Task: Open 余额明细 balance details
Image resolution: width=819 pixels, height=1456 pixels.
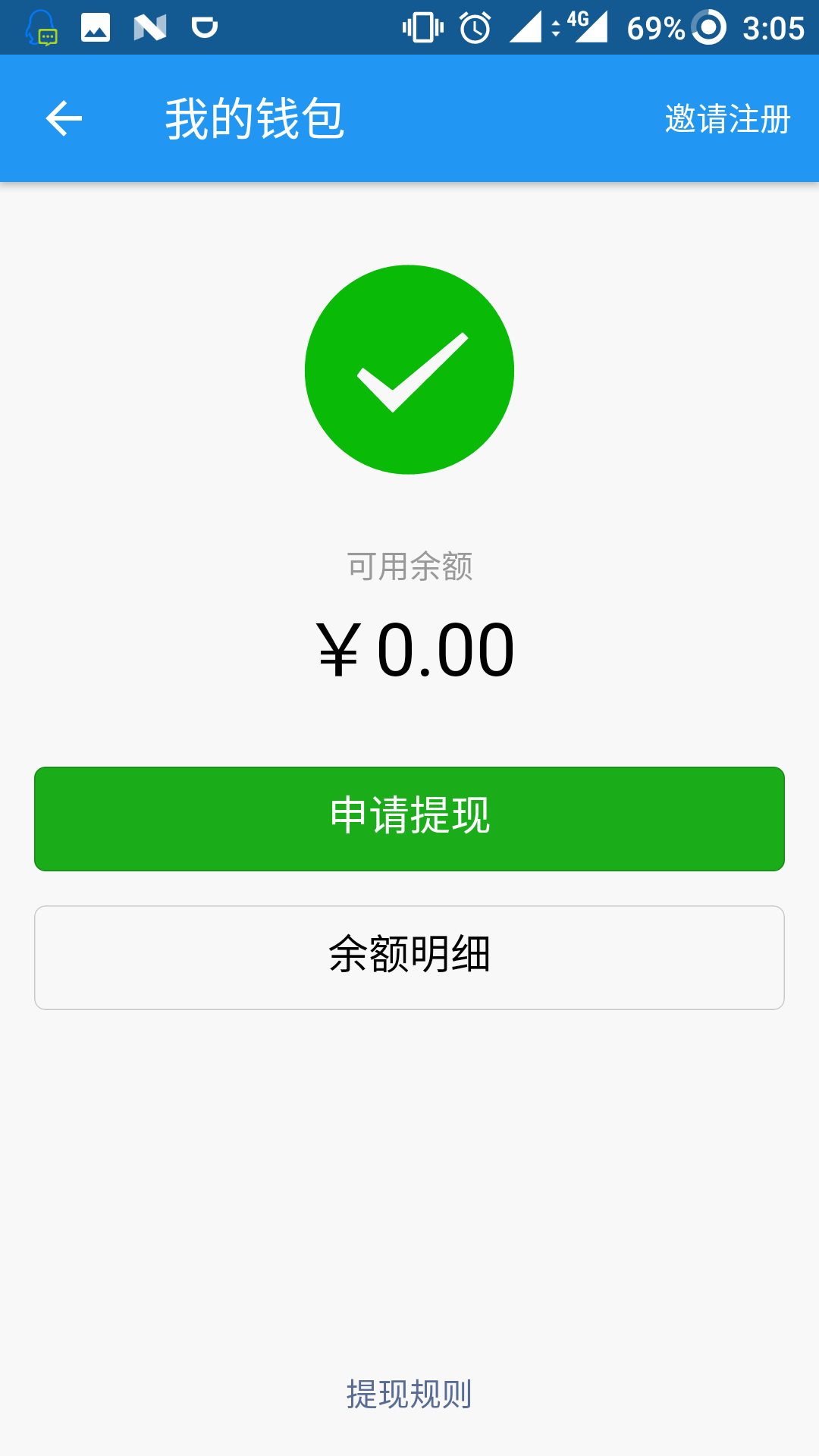Action: [409, 957]
